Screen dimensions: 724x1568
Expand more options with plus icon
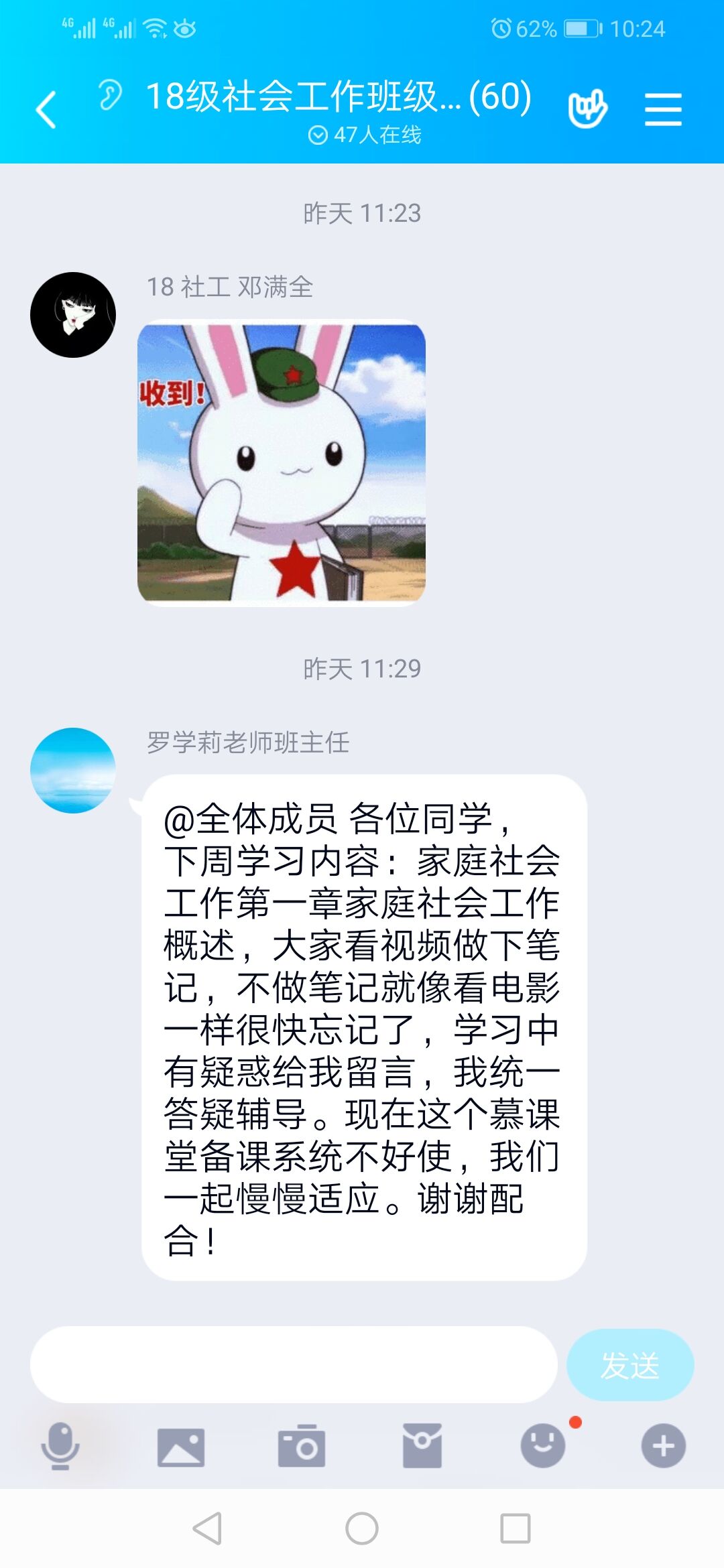pos(663,1446)
